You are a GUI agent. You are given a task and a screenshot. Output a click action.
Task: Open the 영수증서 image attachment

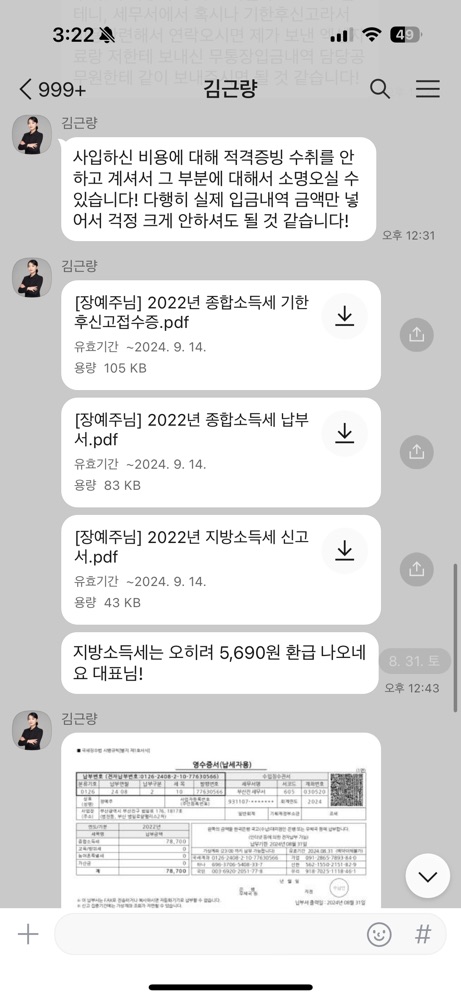click(x=221, y=821)
